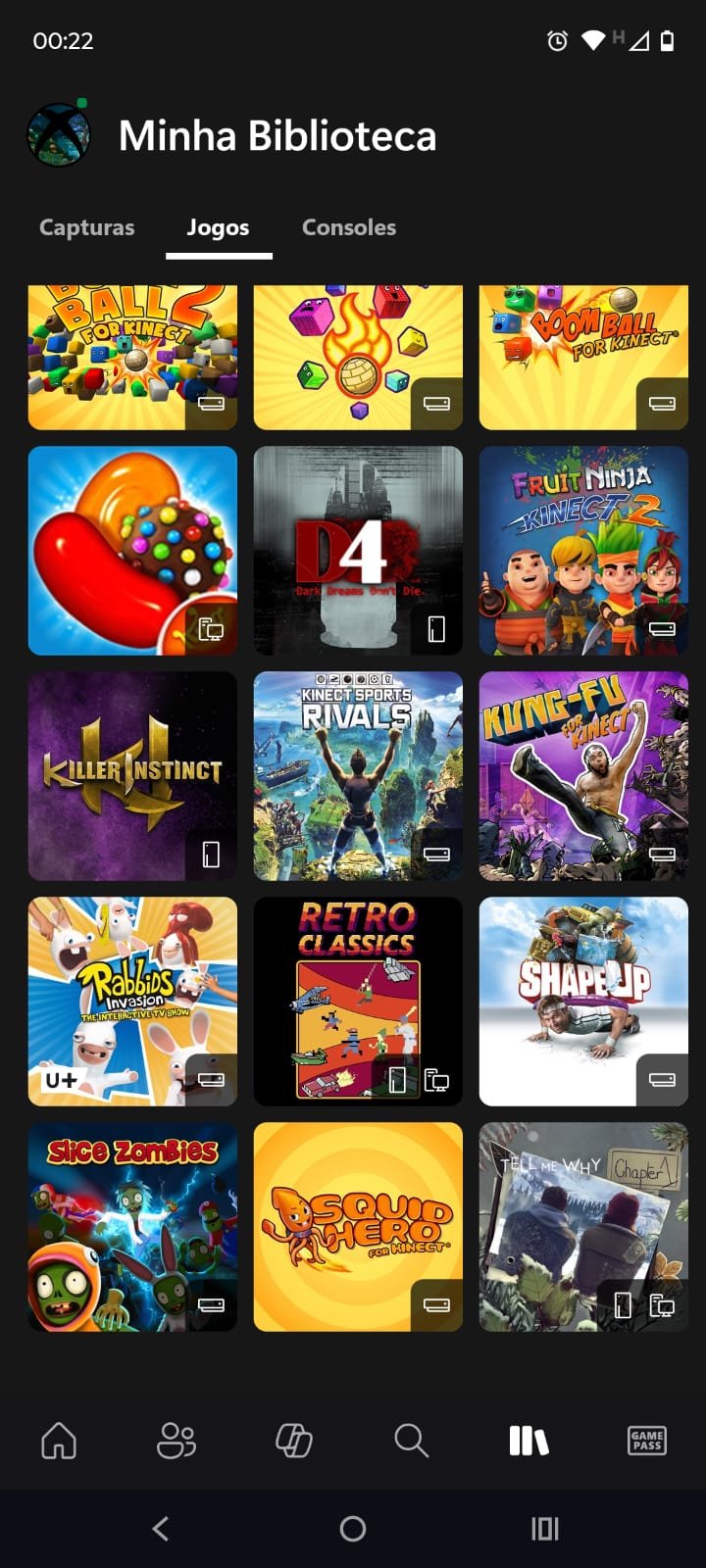
Task: Open Slice Zombies game tile
Action: pos(132,1227)
